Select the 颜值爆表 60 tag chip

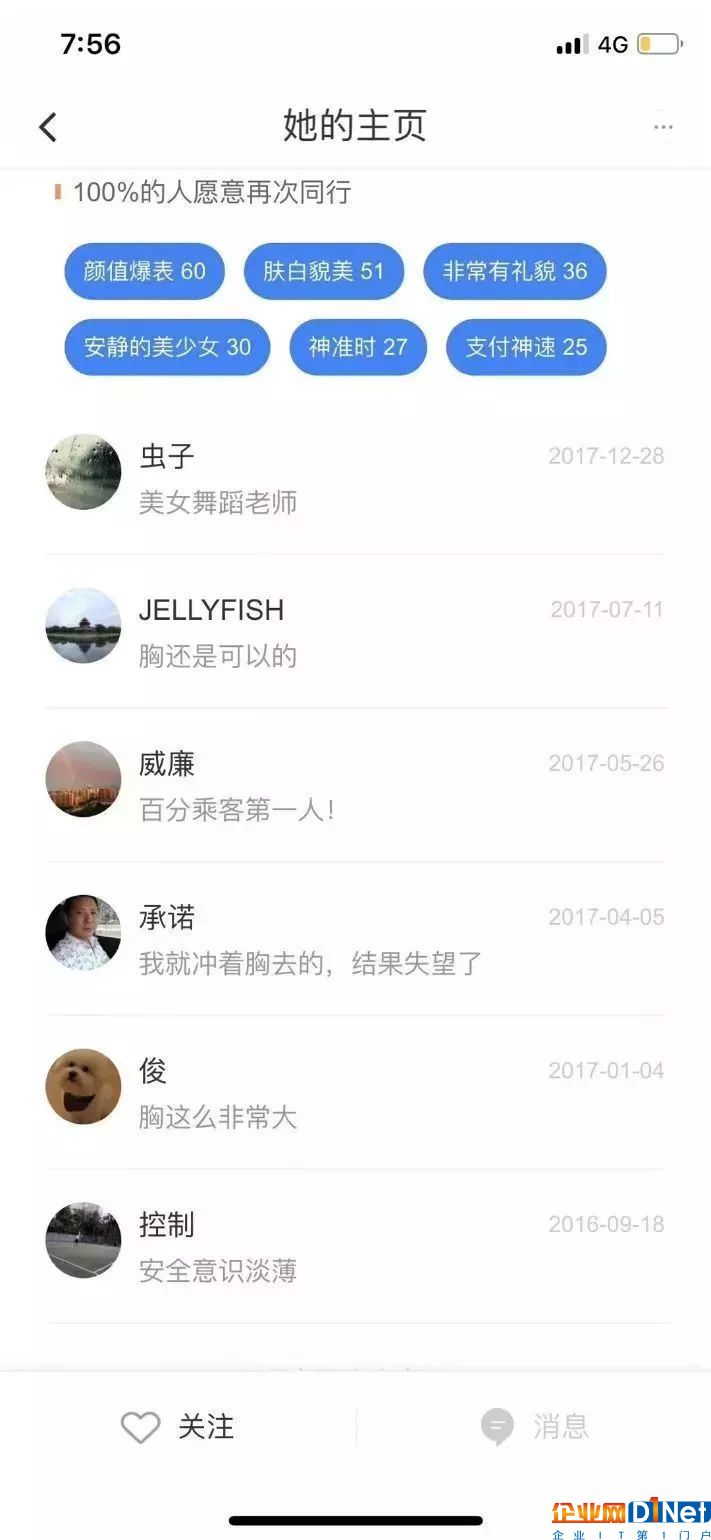(145, 271)
